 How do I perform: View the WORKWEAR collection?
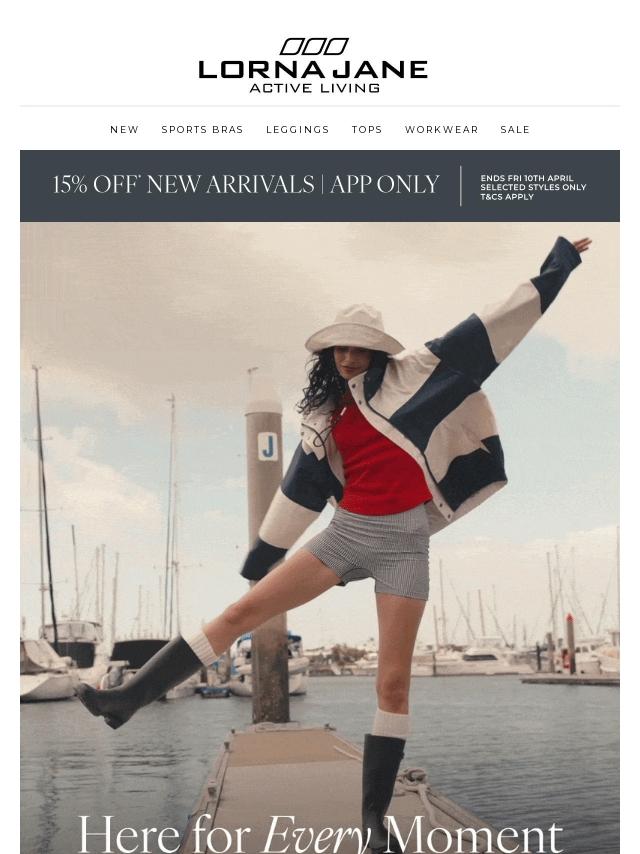coord(441,130)
